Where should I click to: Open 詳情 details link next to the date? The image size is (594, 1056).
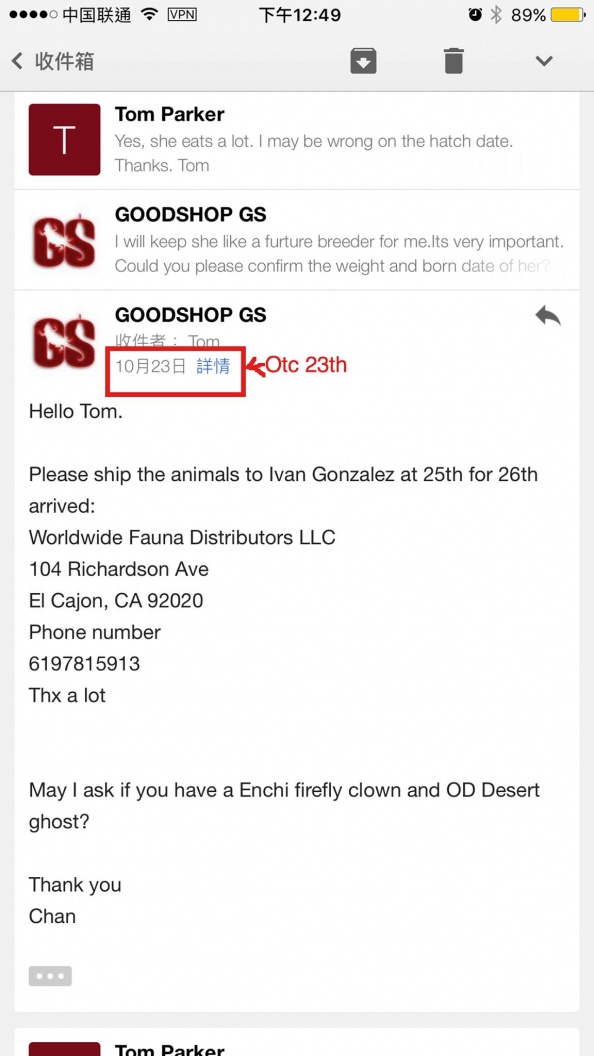pos(213,366)
